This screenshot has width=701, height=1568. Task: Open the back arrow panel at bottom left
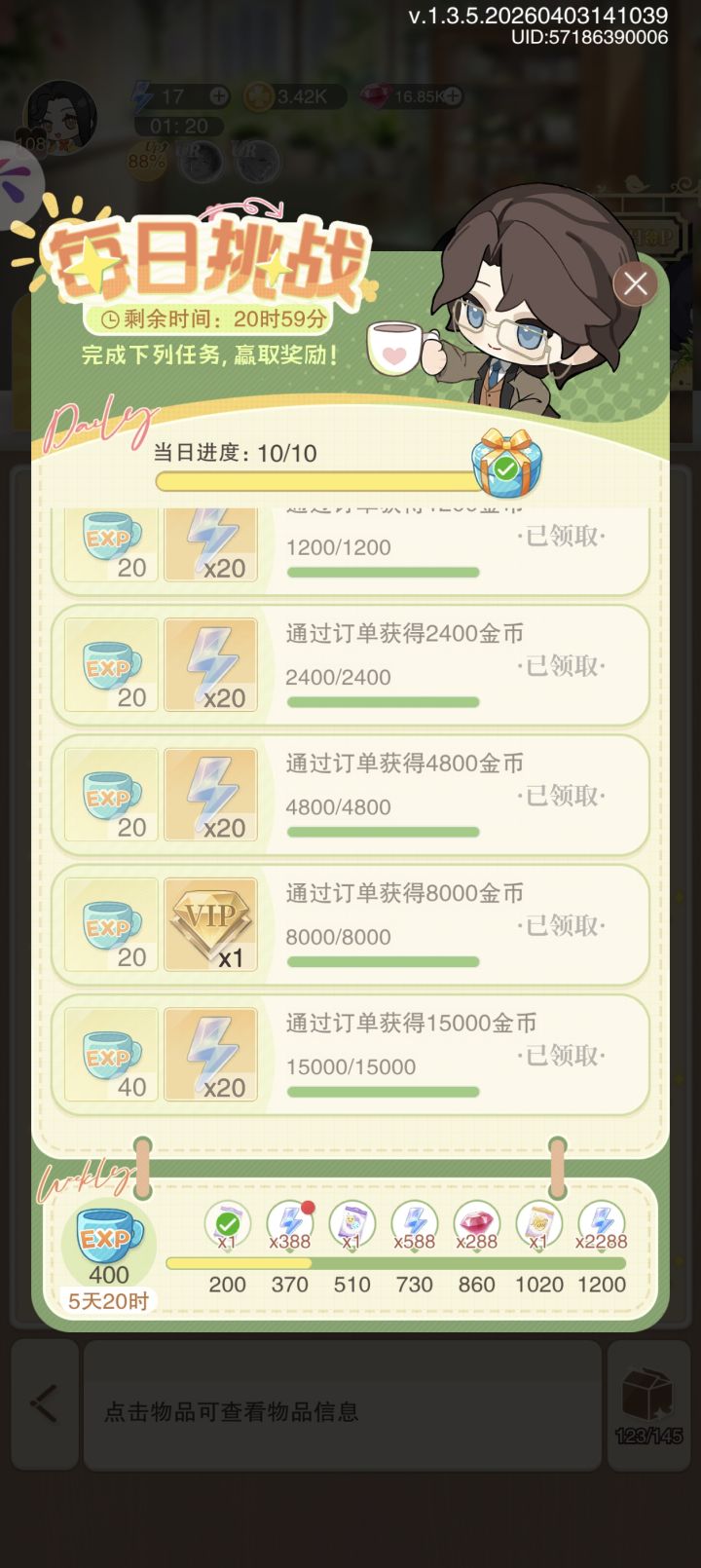point(44,1402)
